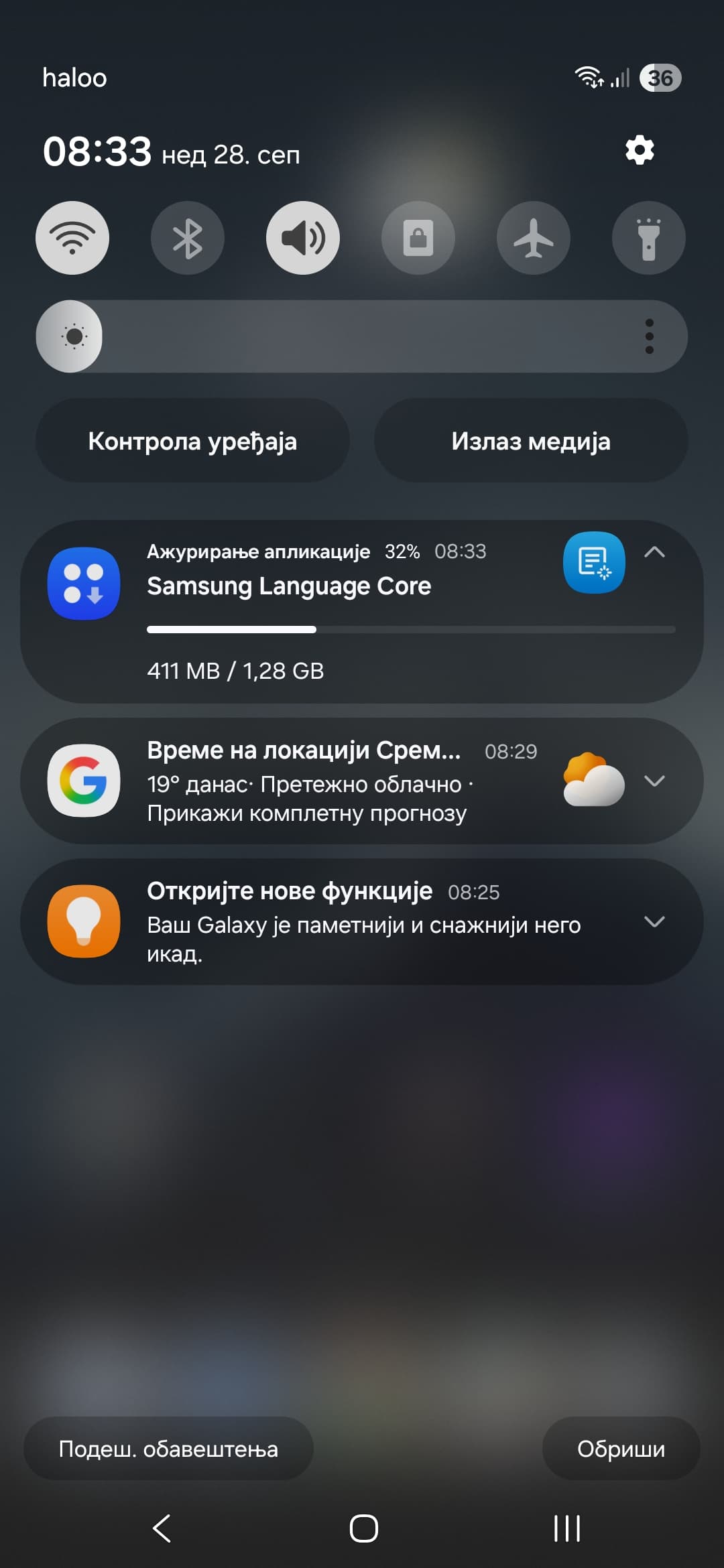This screenshot has height=1568, width=724.
Task: Open Контрола уређаја
Action: click(192, 441)
